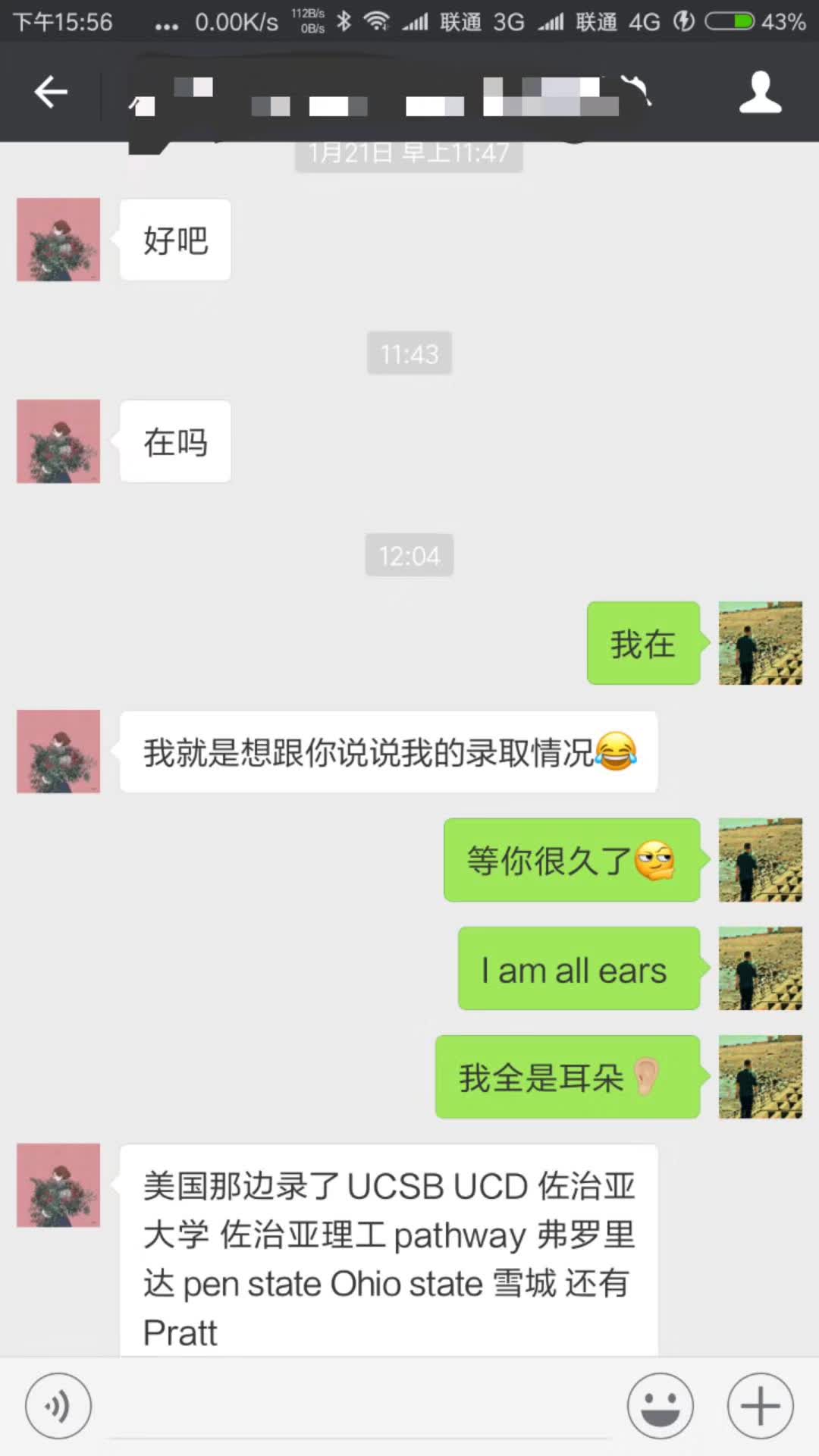Open the plus attachment menu
Screen dimensions: 819x1456
coord(760,1406)
